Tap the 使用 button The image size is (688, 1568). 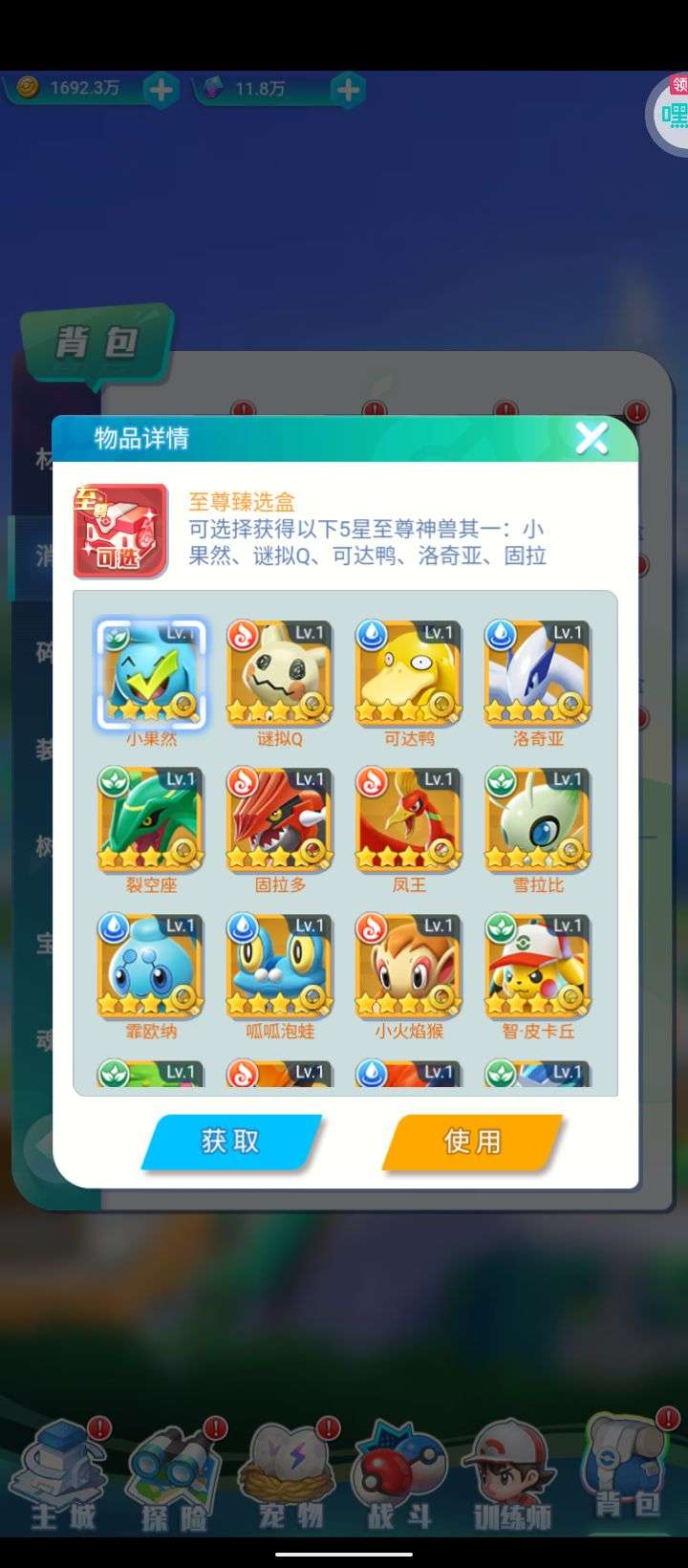point(472,1142)
